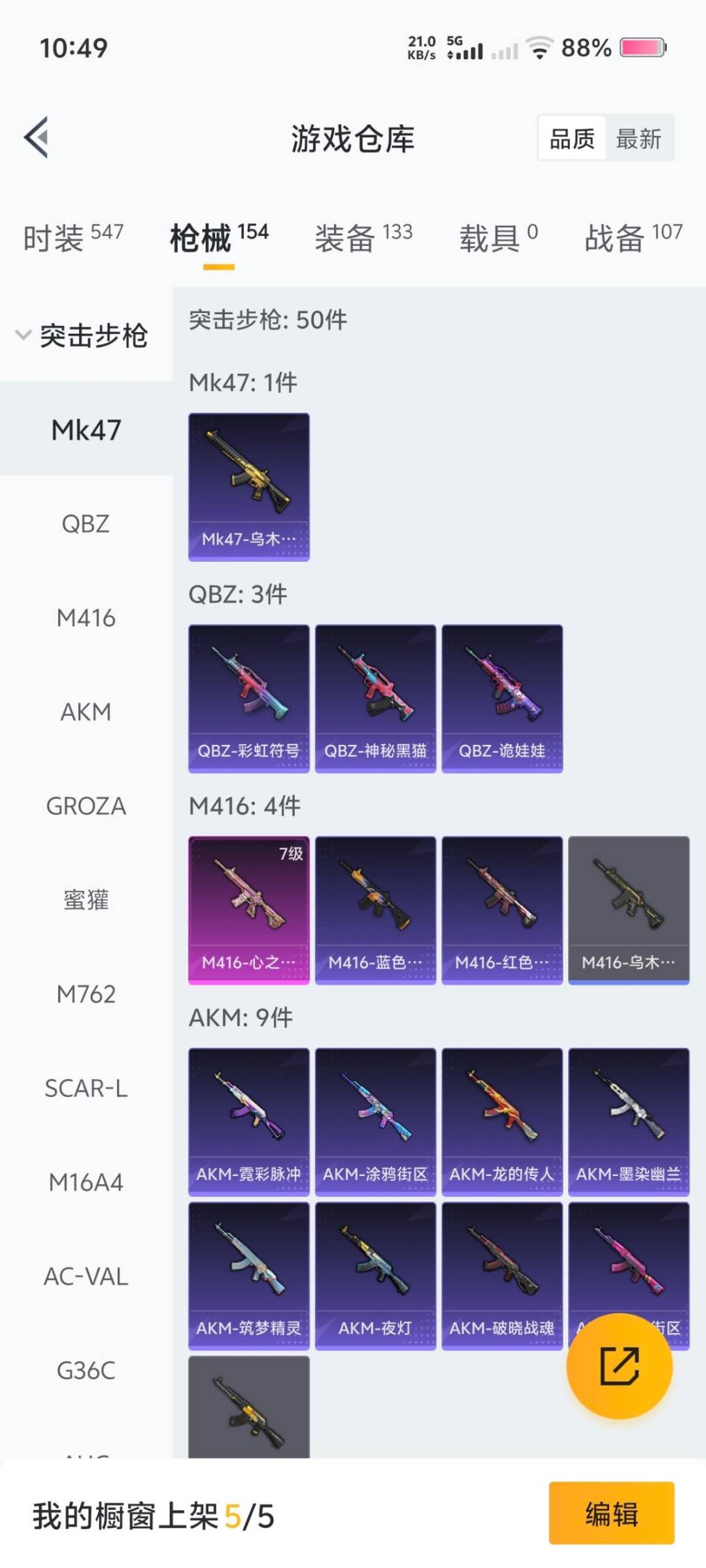The image size is (706, 1568).
Task: Select M762 in the side list
Action: pyautogui.click(x=86, y=994)
